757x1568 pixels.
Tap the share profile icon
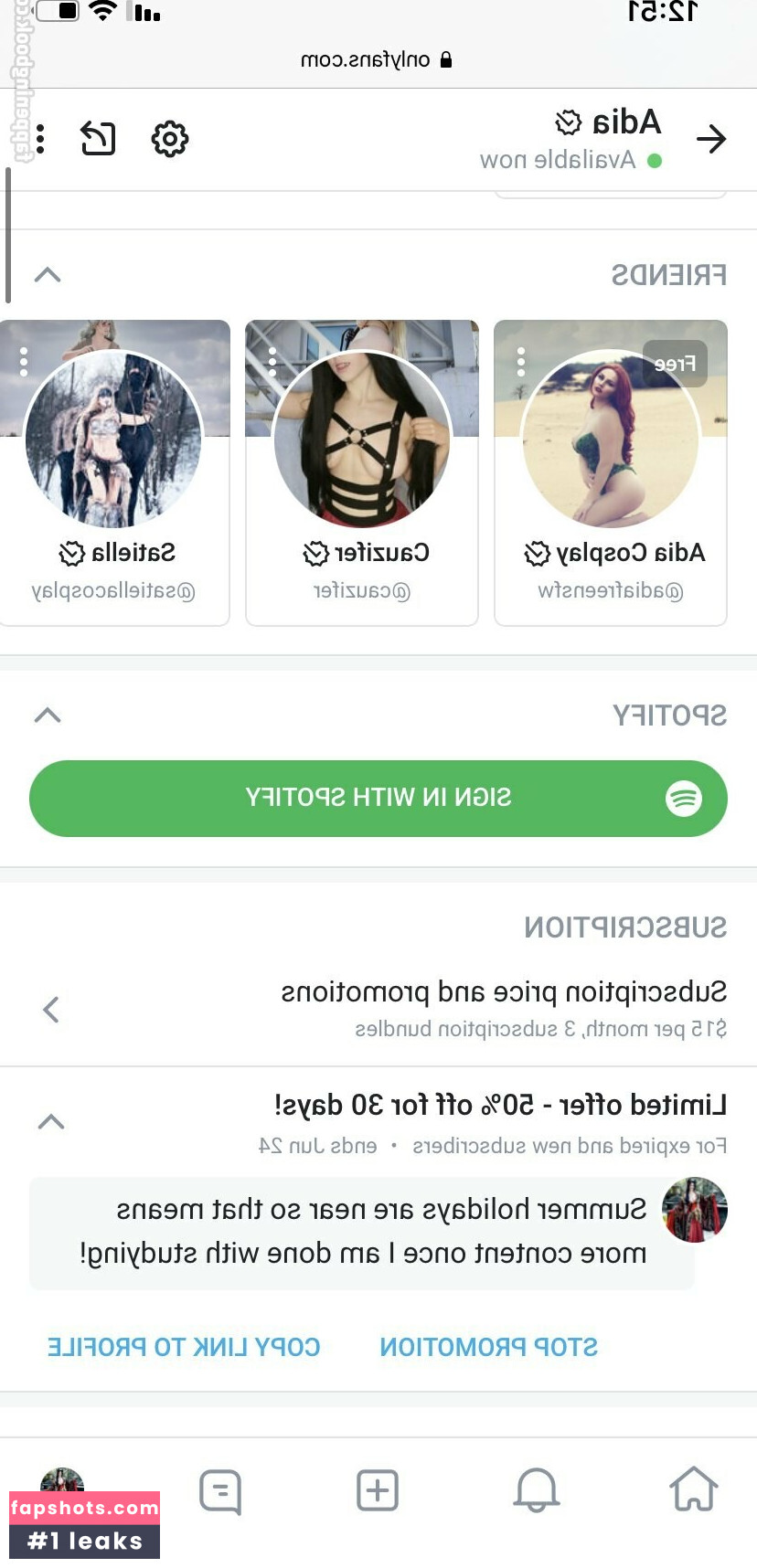click(99, 139)
